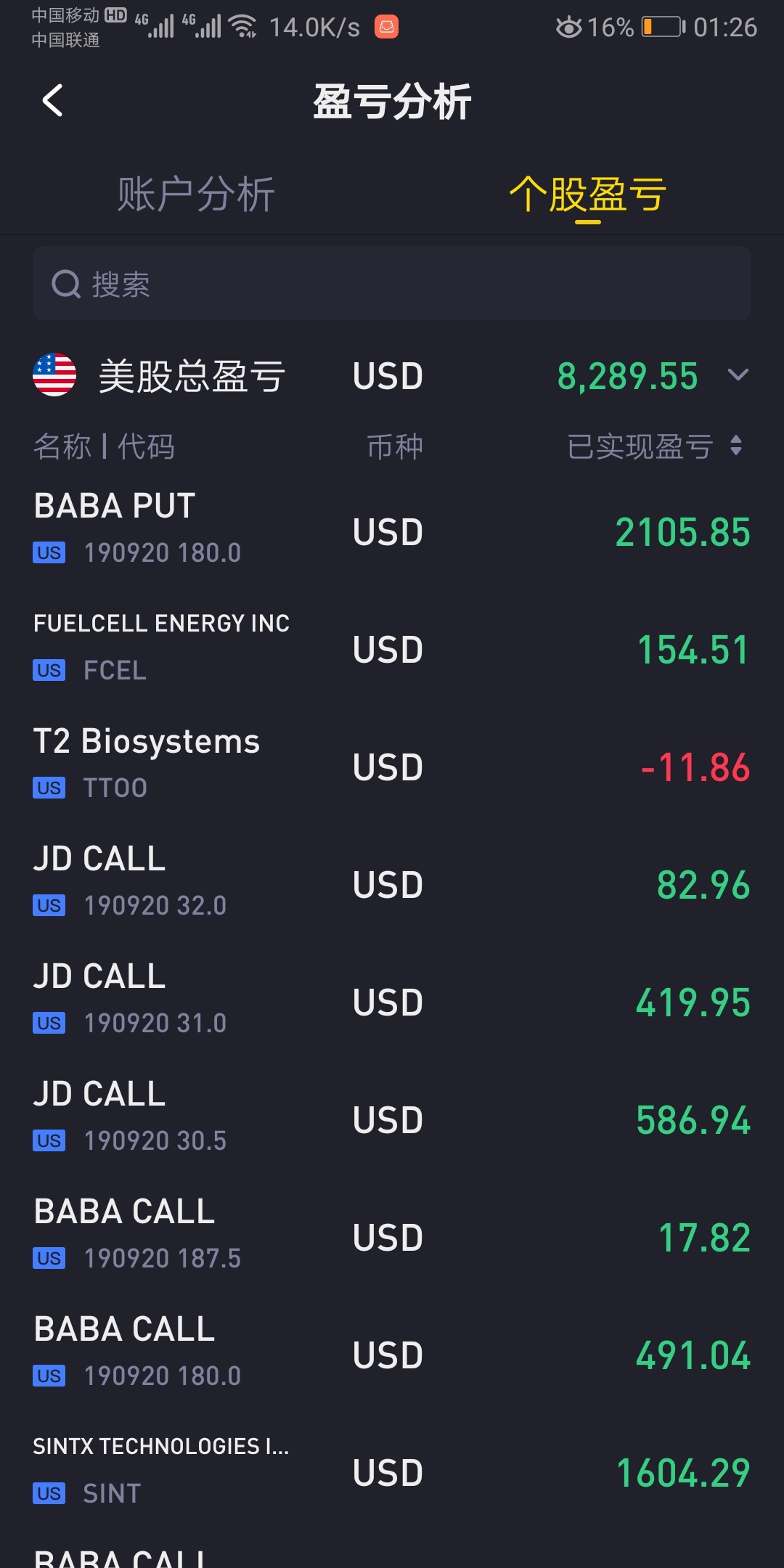This screenshot has width=784, height=1568.
Task: Open JD CALL 190920 32.0 row
Action: pyautogui.click(x=392, y=883)
